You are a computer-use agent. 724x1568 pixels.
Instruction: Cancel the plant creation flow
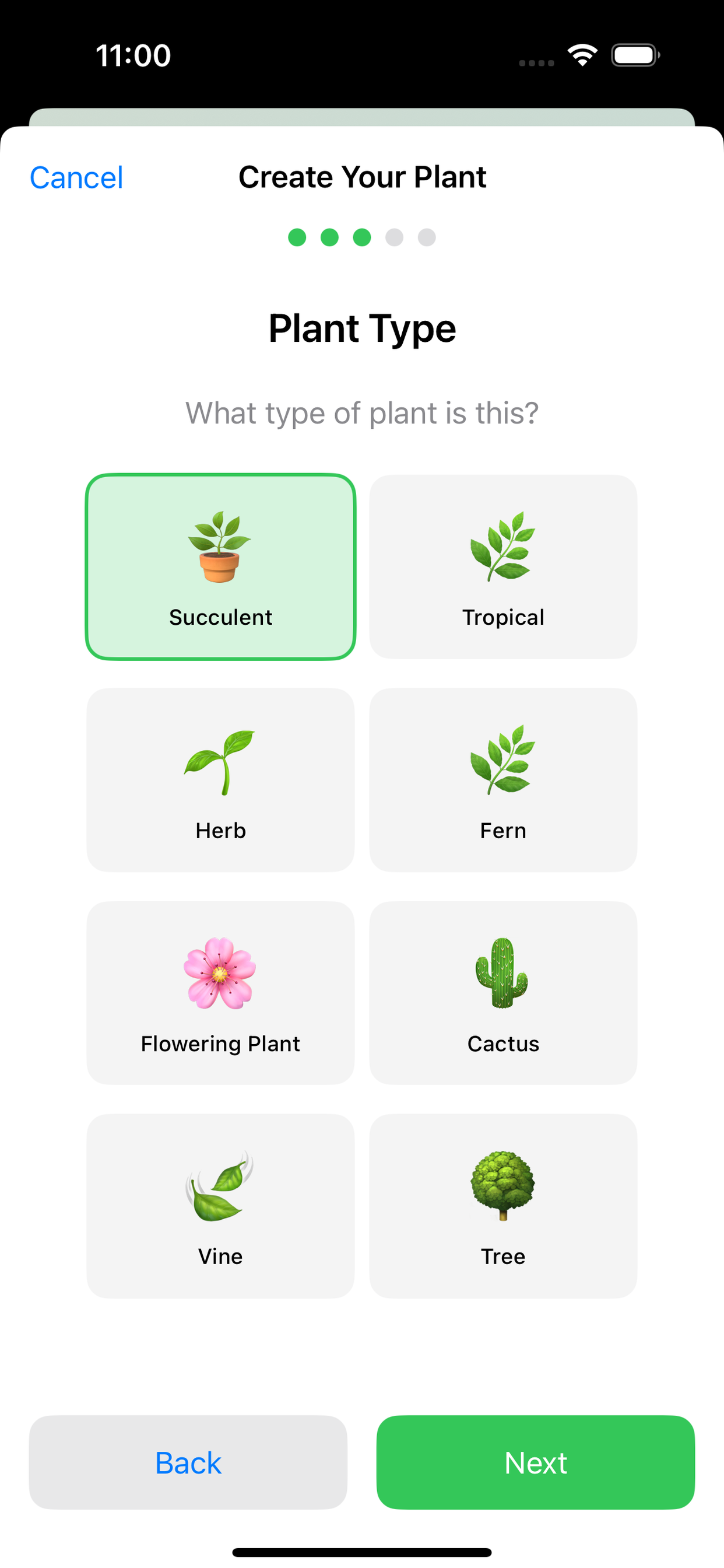(x=76, y=177)
